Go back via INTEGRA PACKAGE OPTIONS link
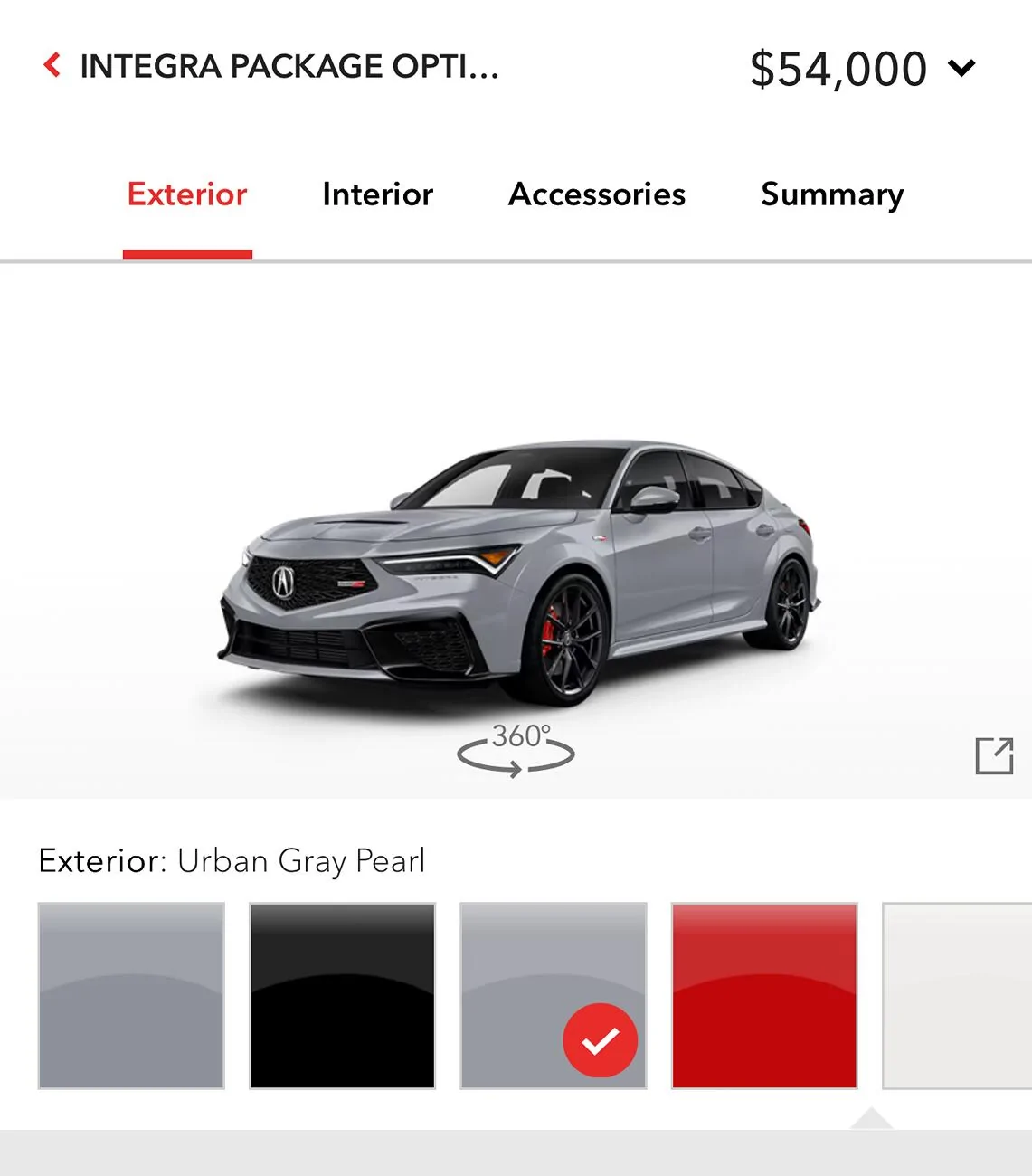 coord(289,66)
